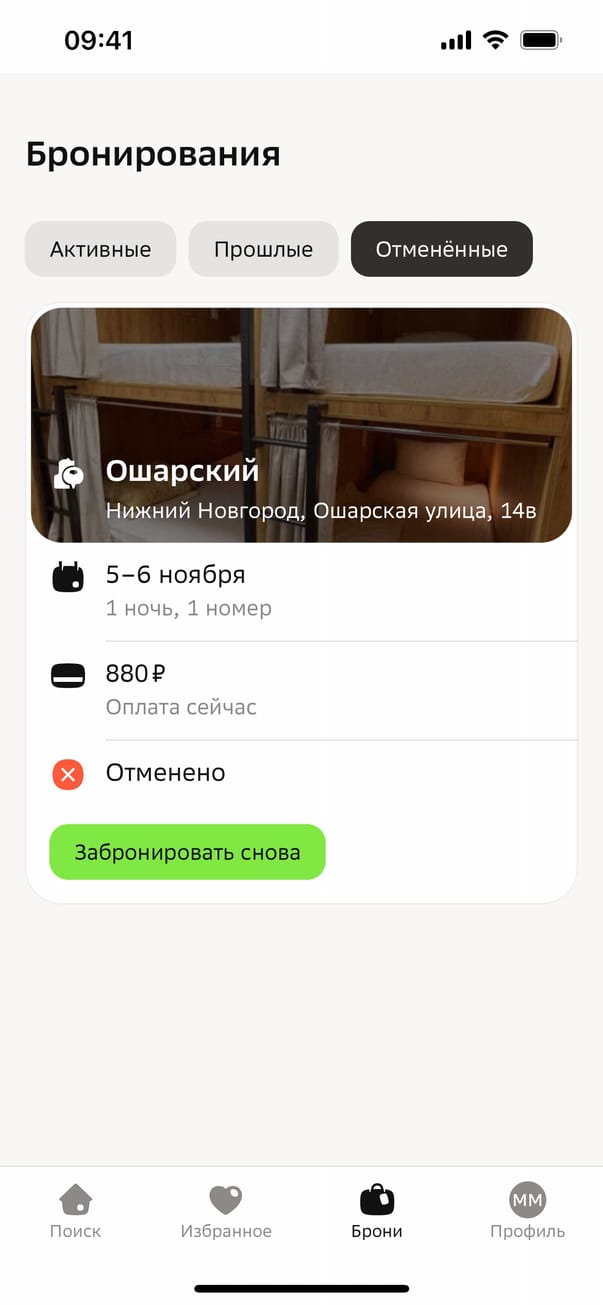Tap the Брони tab in bottom bar
The height and width of the screenshot is (1305, 603).
(377, 1210)
